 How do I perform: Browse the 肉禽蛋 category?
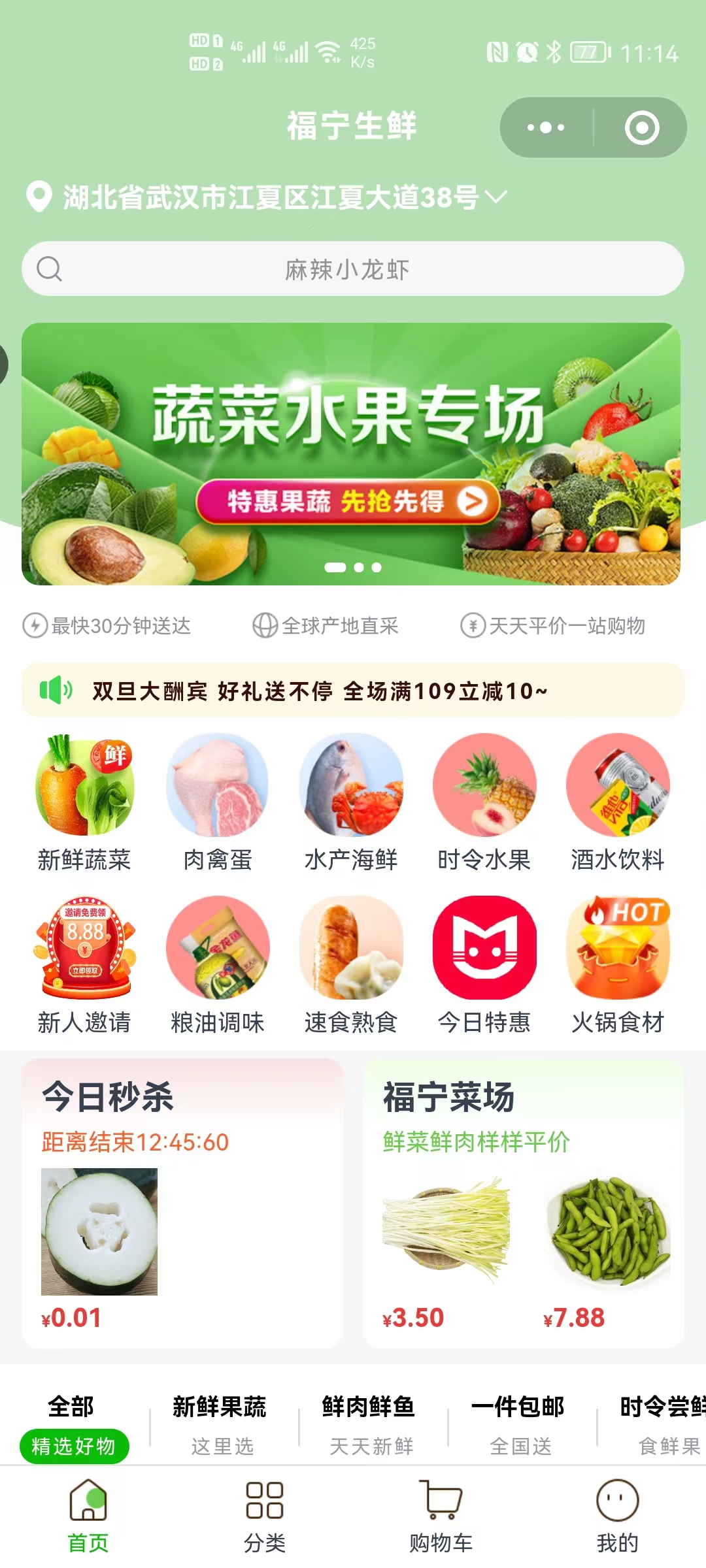pyautogui.click(x=218, y=803)
